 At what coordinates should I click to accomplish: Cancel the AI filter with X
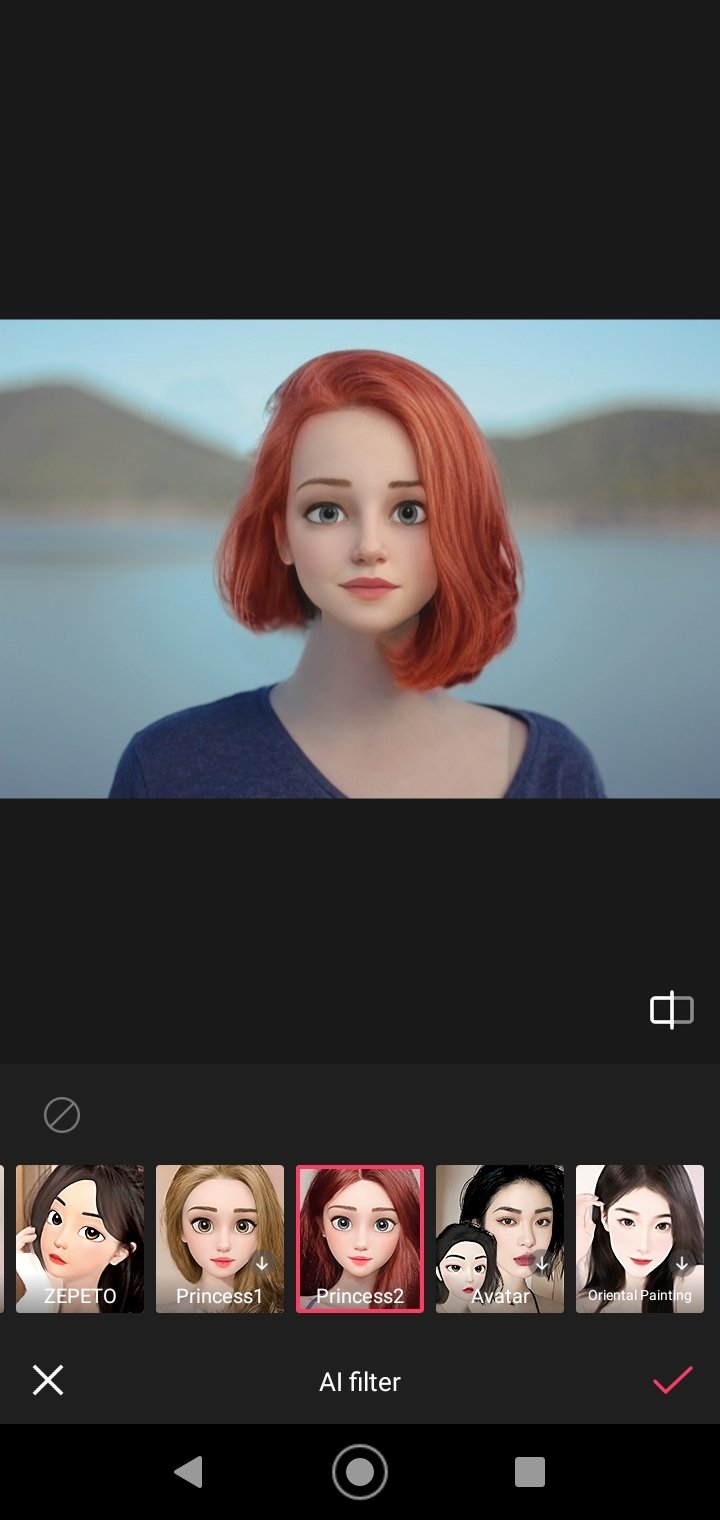48,1381
